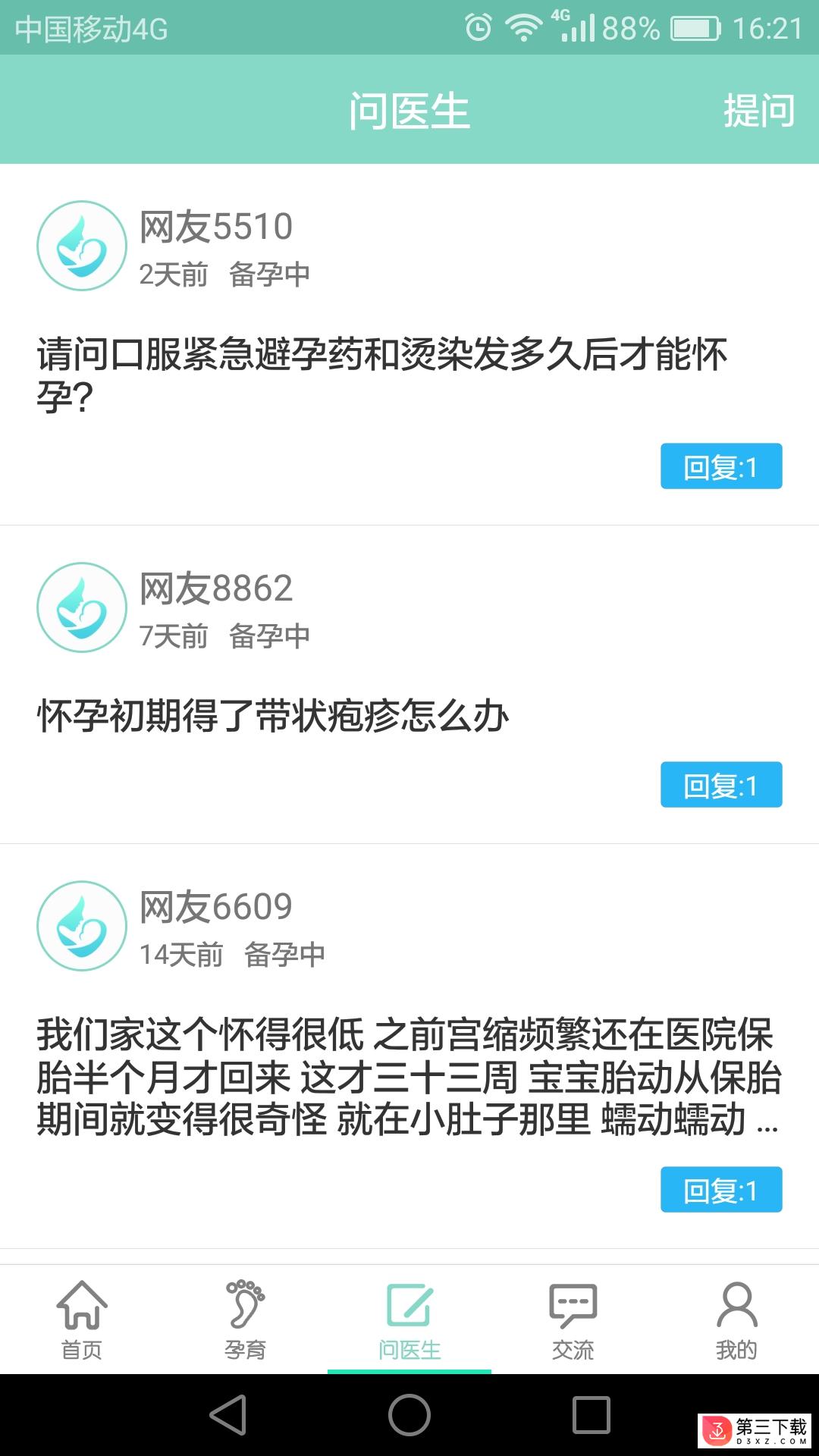This screenshot has width=819, height=1456.
Task: Open 网友5510's avatar
Action: click(x=82, y=246)
